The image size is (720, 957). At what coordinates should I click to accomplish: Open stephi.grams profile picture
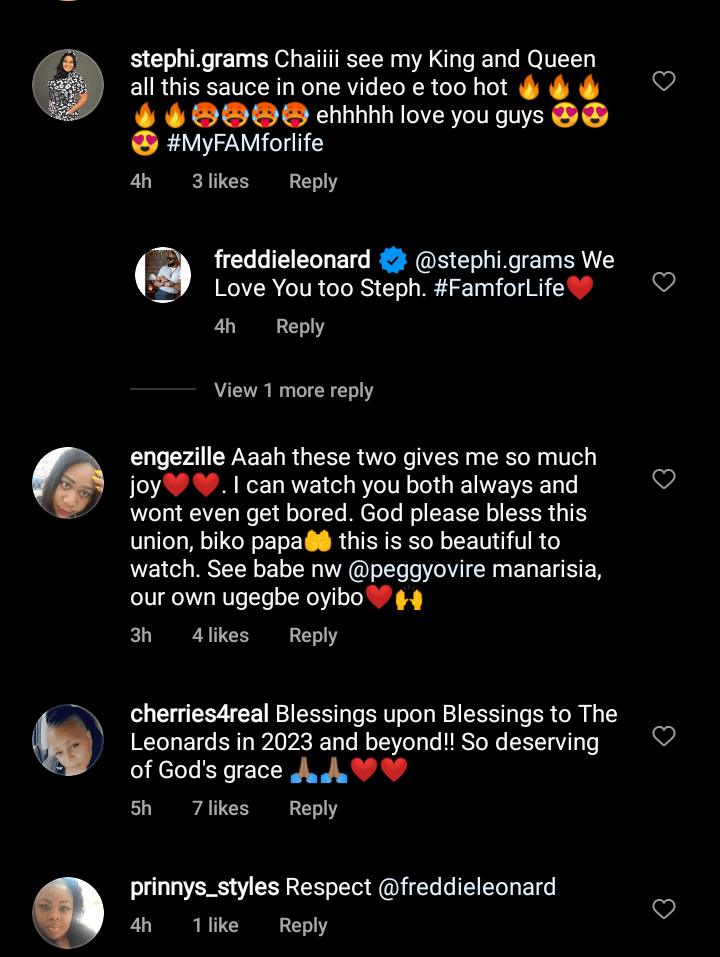click(x=68, y=84)
